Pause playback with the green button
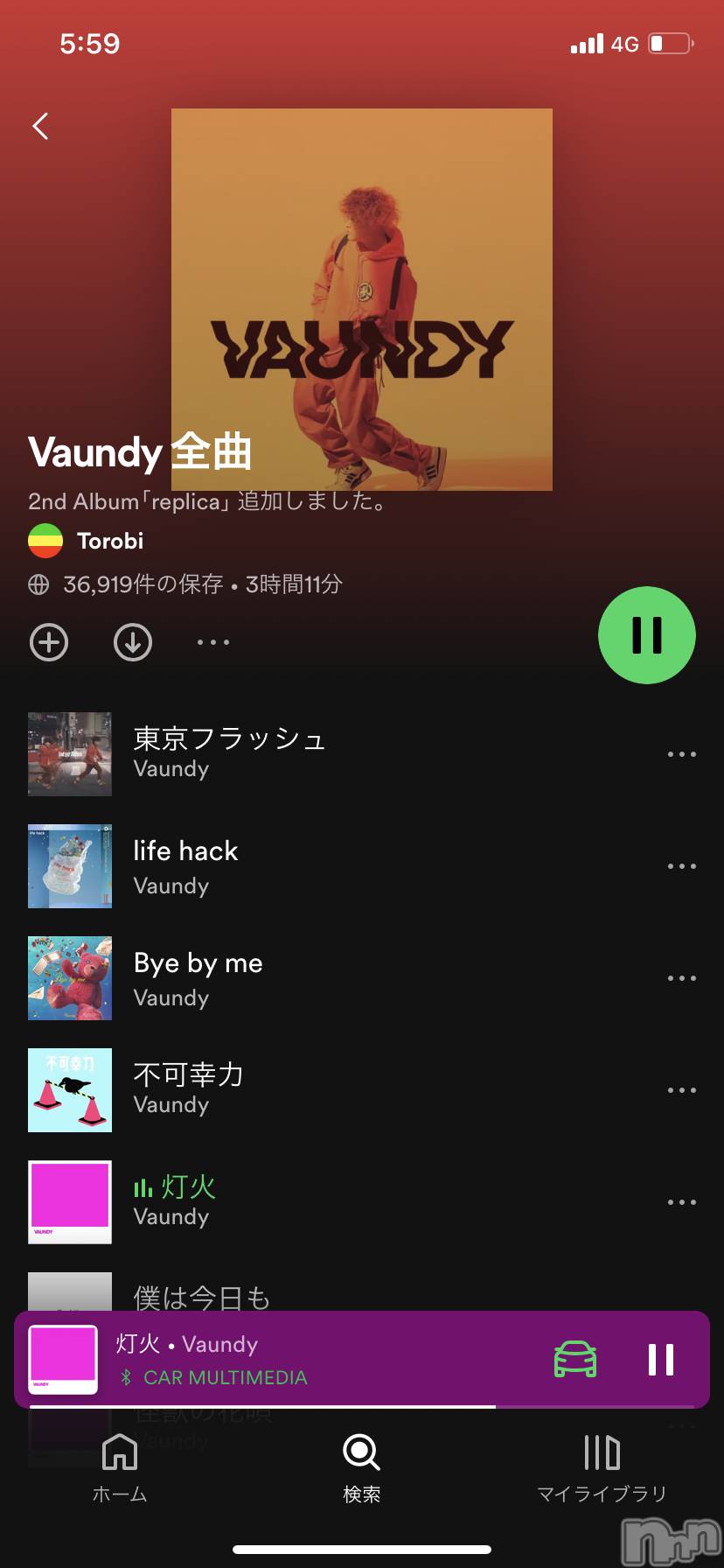Viewport: 724px width, 1568px height. click(x=646, y=635)
